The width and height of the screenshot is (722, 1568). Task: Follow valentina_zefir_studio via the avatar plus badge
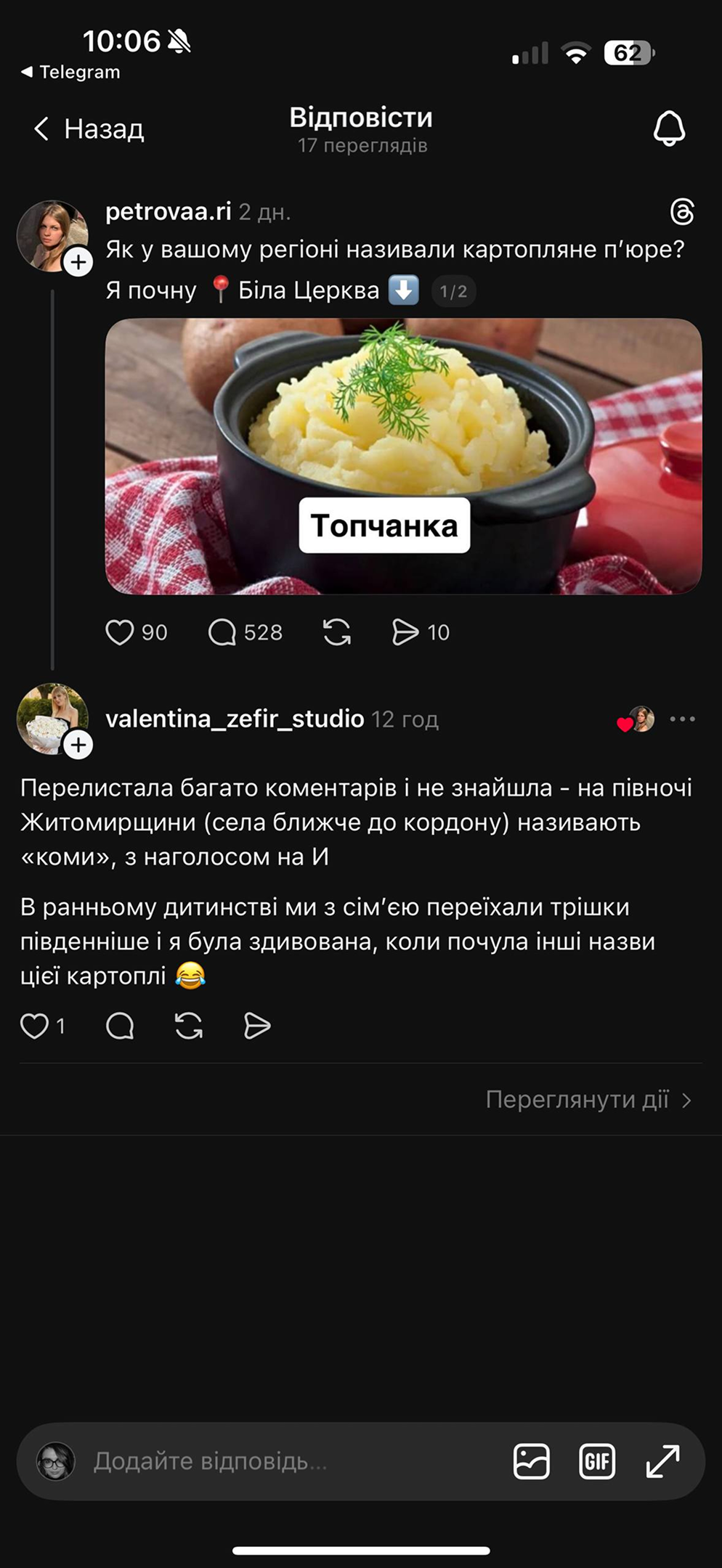click(x=78, y=745)
